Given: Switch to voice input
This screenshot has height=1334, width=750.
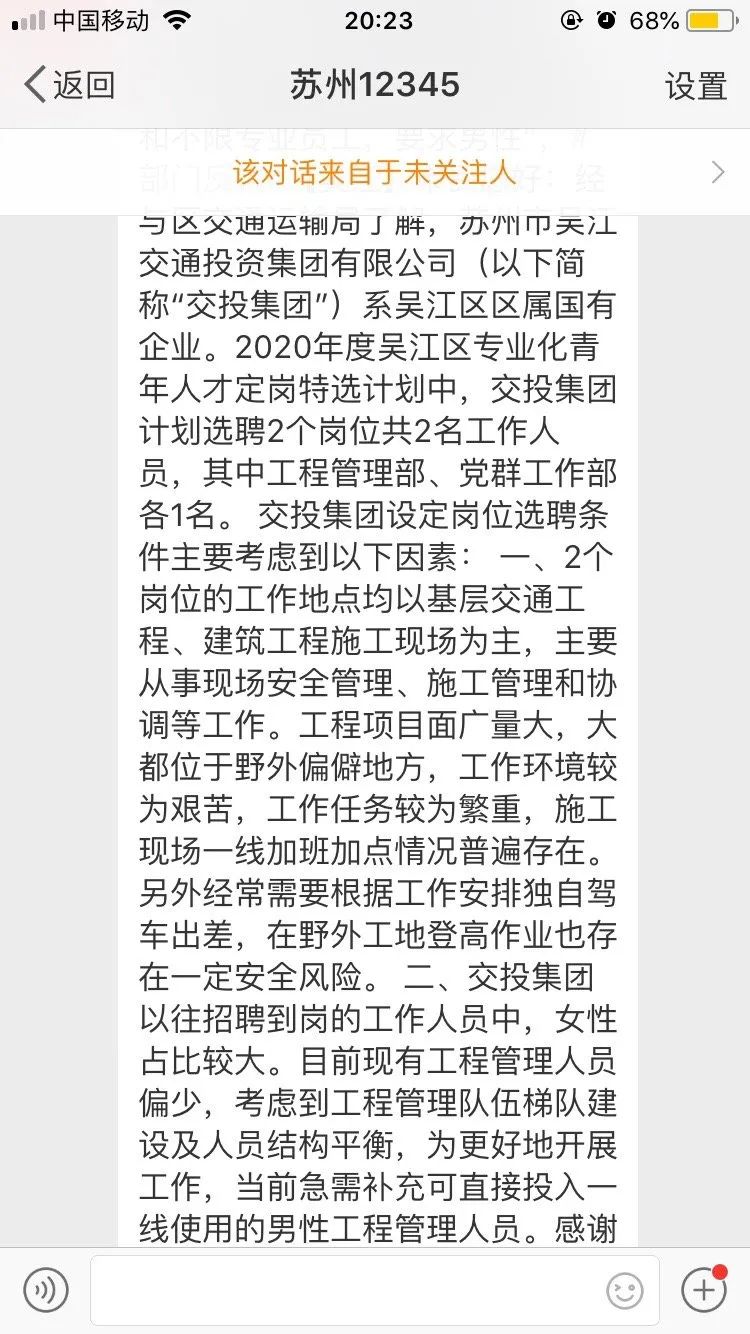Looking at the screenshot, I should (x=46, y=1290).
